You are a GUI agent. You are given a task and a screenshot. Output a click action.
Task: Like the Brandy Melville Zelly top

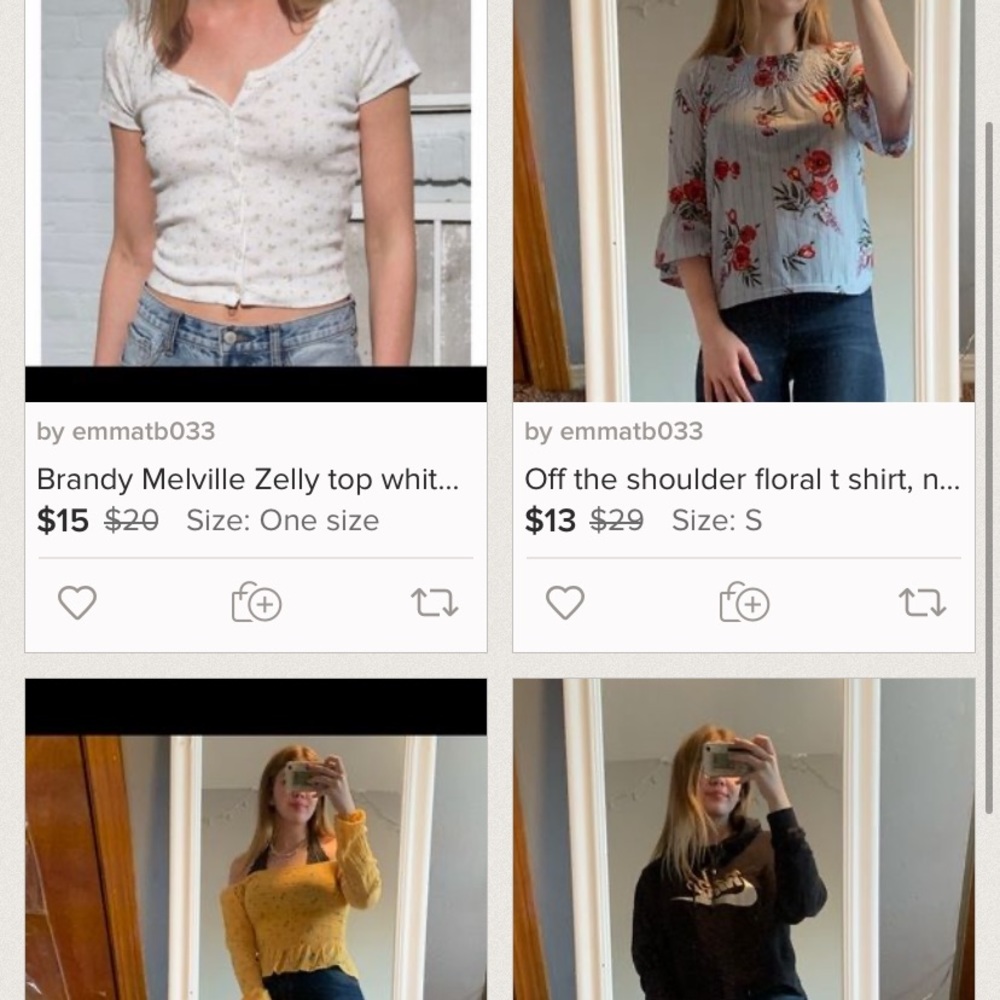tap(77, 603)
